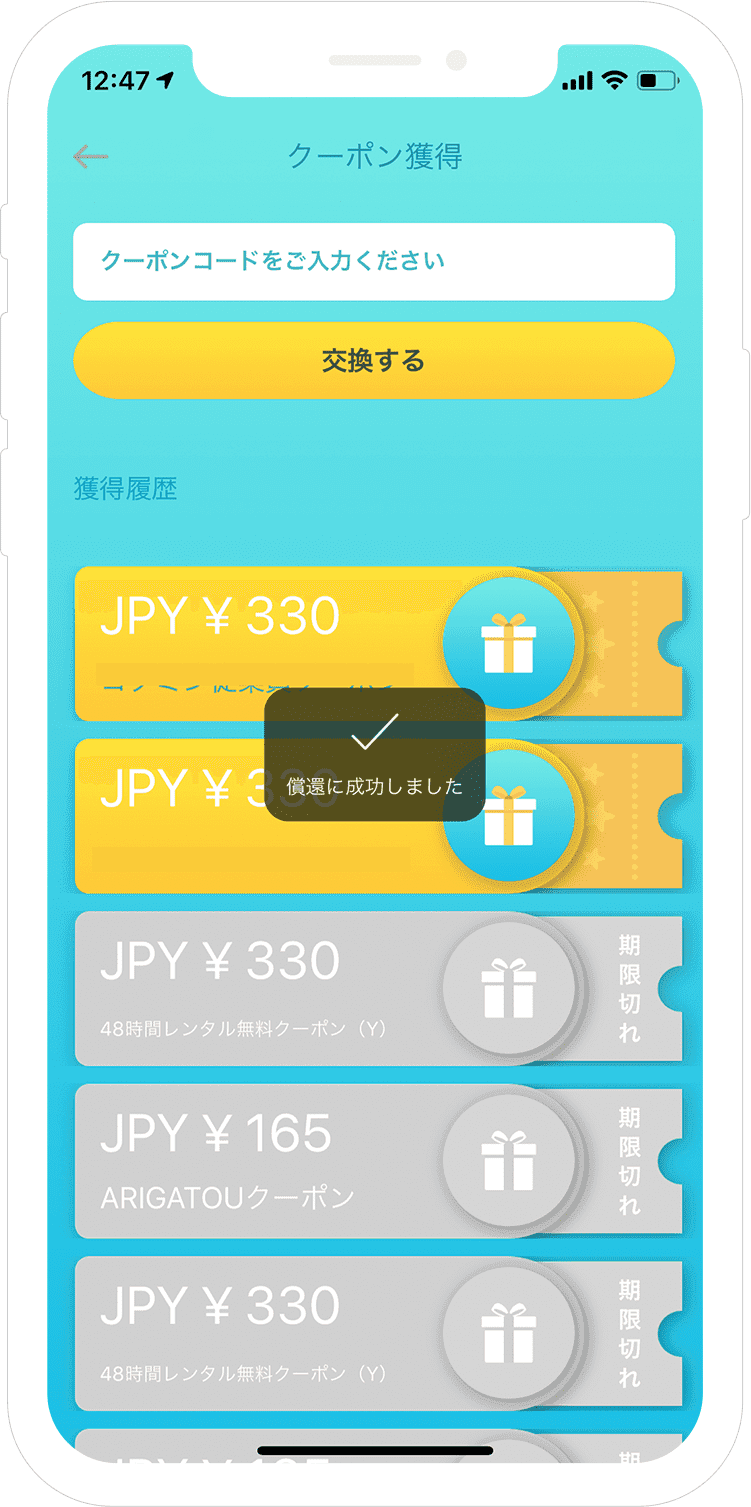Focus the coupon code input field
751x1507 pixels.
tap(373, 262)
